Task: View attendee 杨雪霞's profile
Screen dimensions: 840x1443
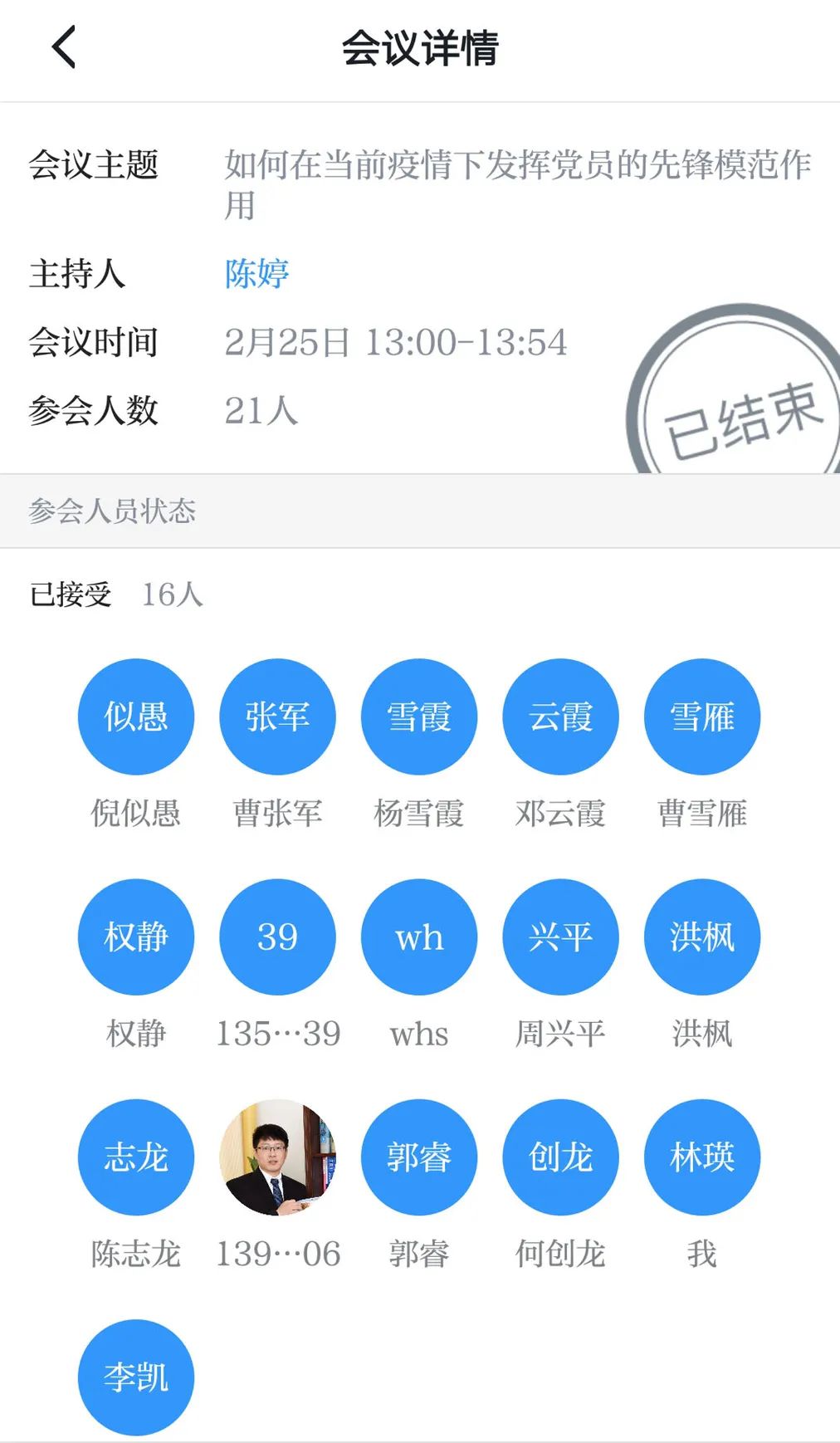Action: [x=419, y=717]
